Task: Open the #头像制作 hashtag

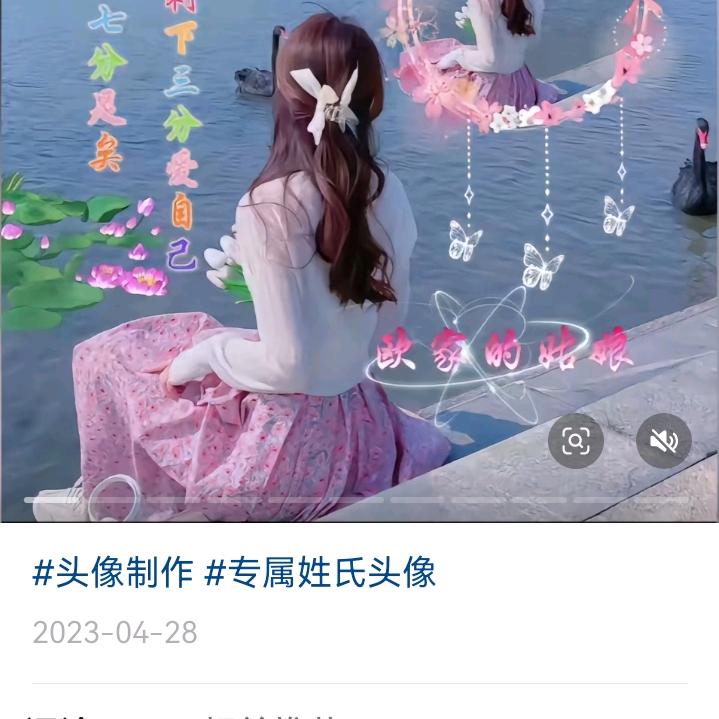Action: pos(113,573)
